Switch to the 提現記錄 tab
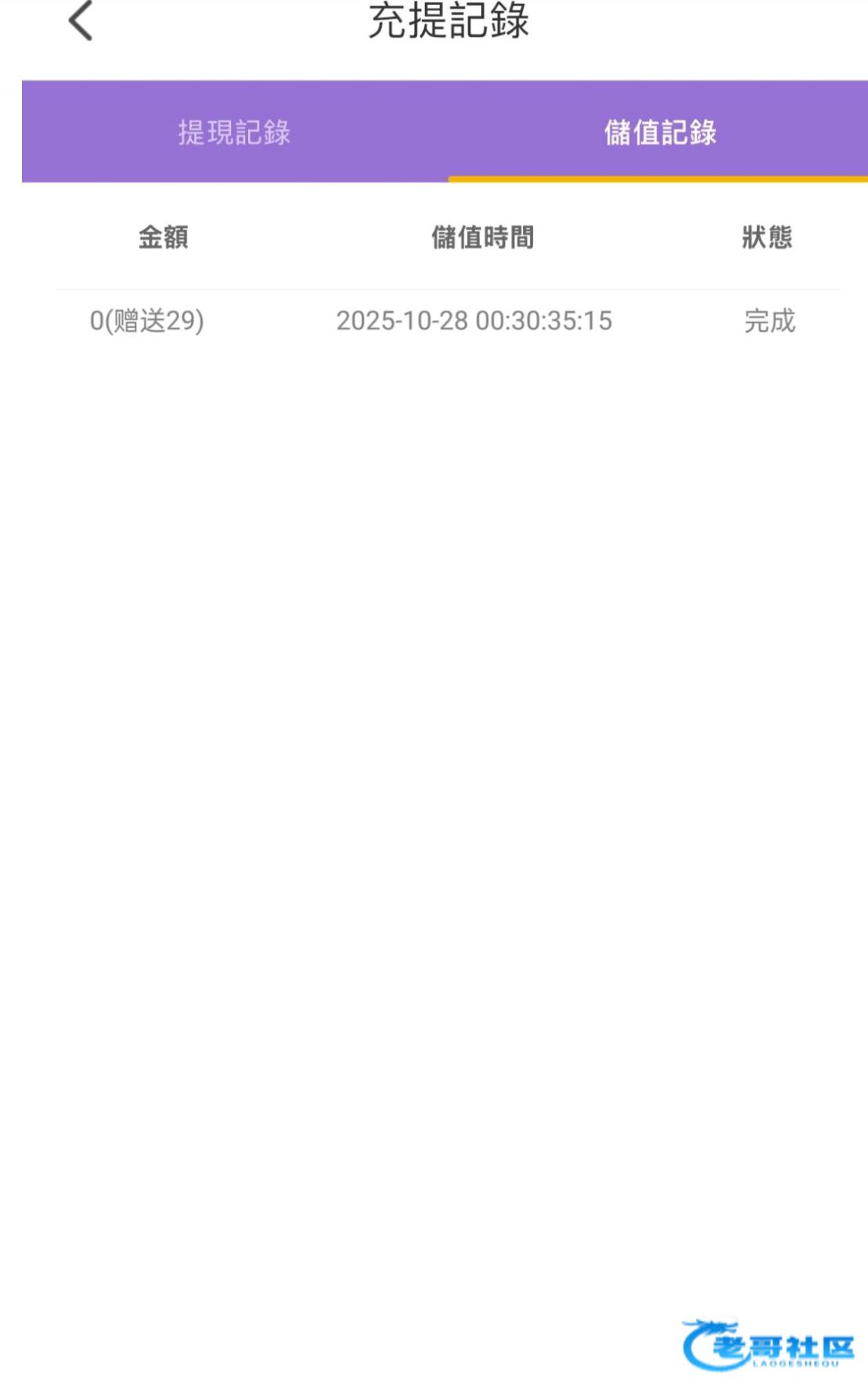 coord(235,132)
